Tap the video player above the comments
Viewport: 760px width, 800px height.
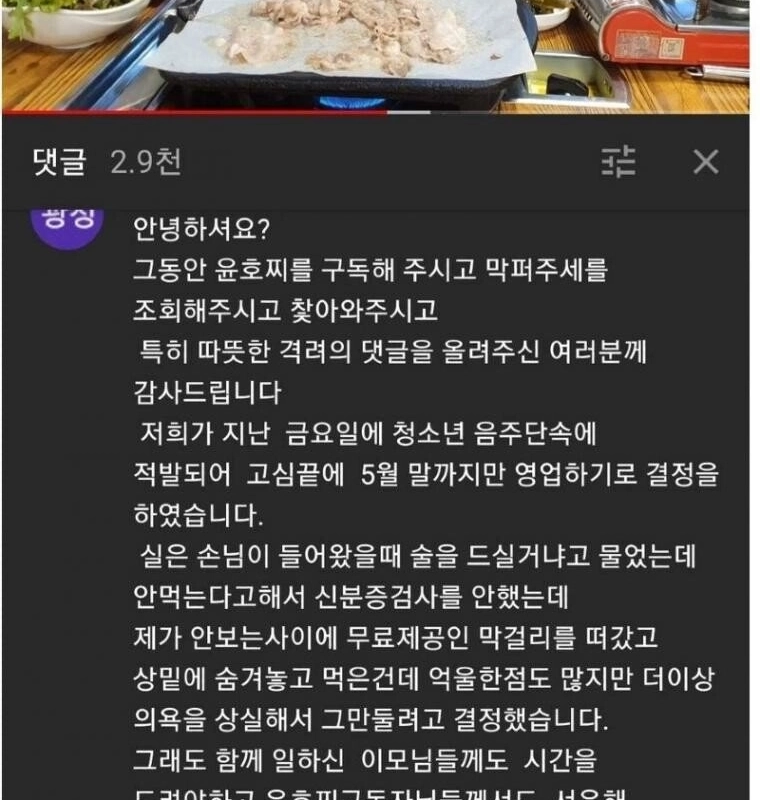(x=380, y=55)
